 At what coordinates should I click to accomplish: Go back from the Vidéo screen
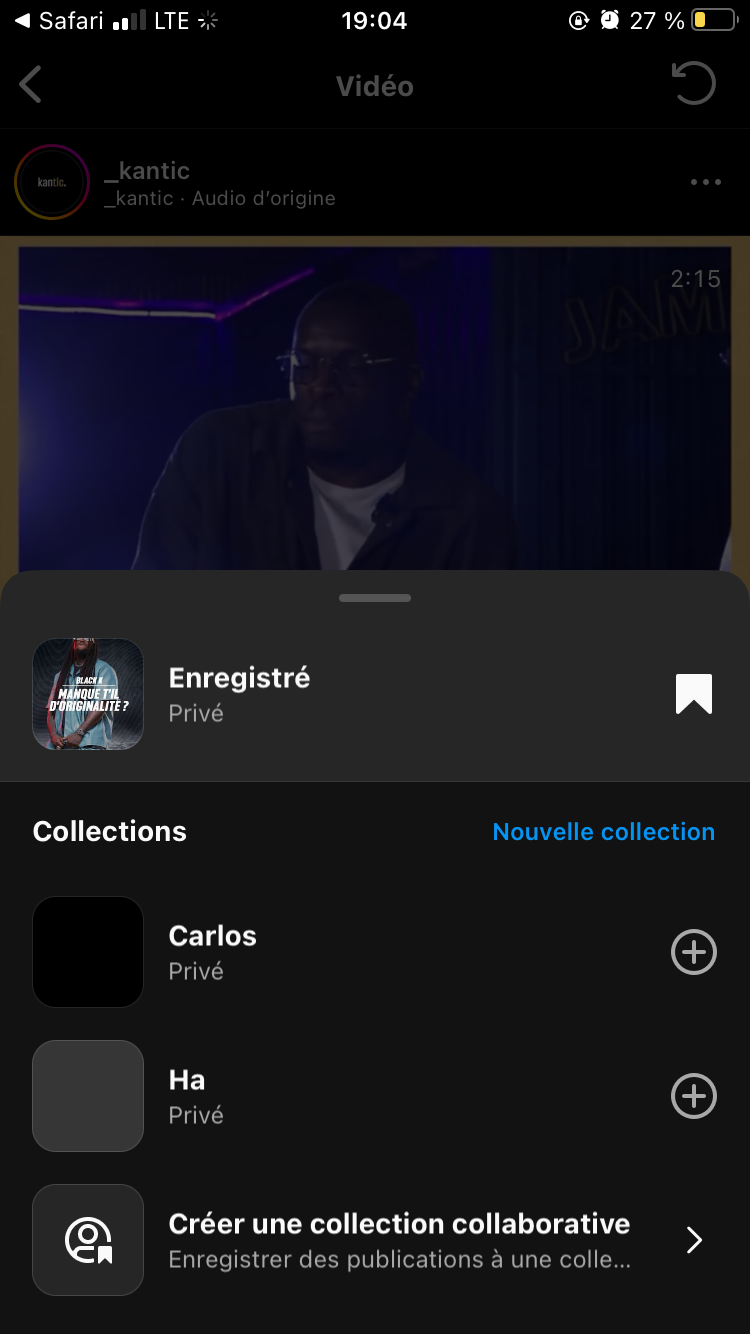coord(31,85)
